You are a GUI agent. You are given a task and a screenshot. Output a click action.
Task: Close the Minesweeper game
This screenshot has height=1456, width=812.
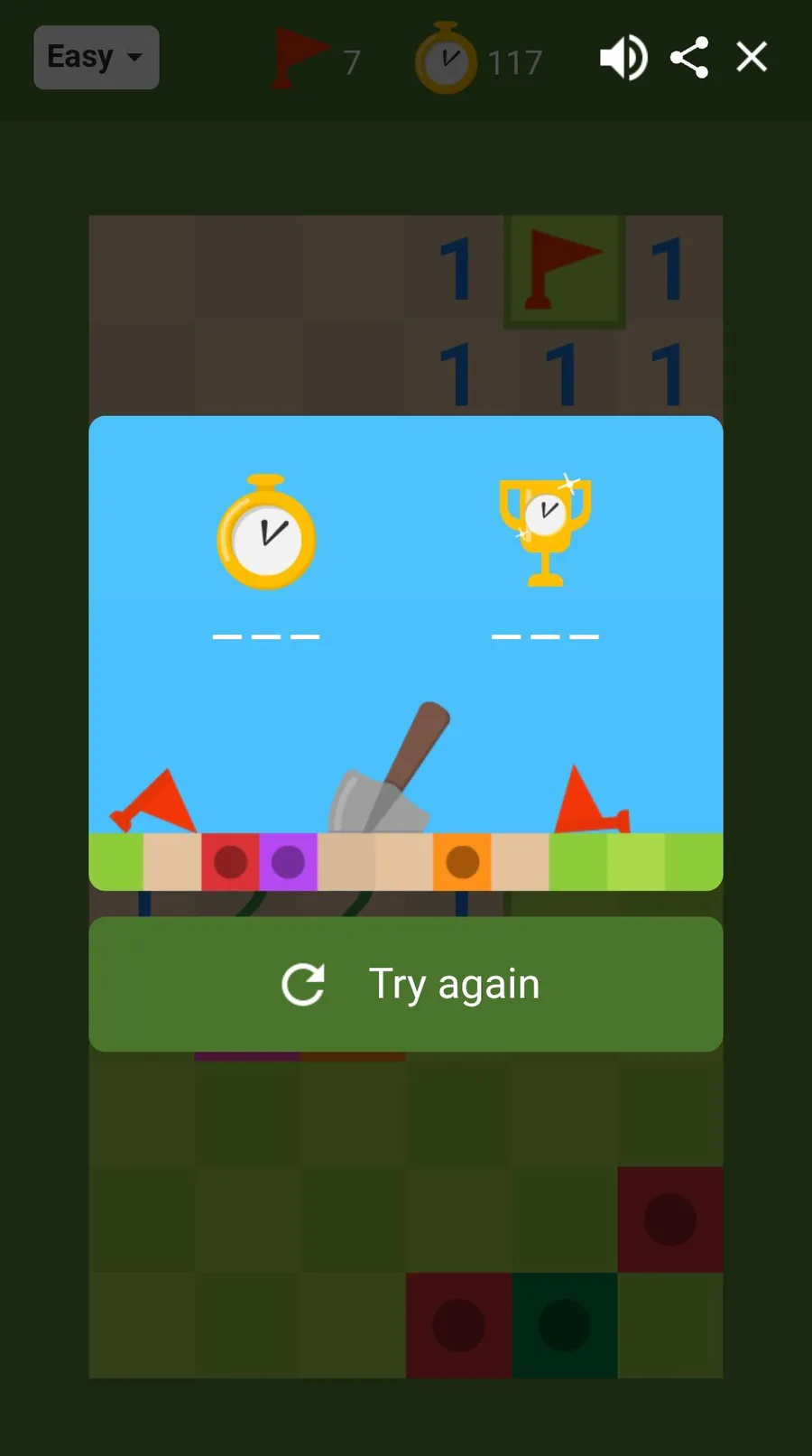click(x=752, y=58)
